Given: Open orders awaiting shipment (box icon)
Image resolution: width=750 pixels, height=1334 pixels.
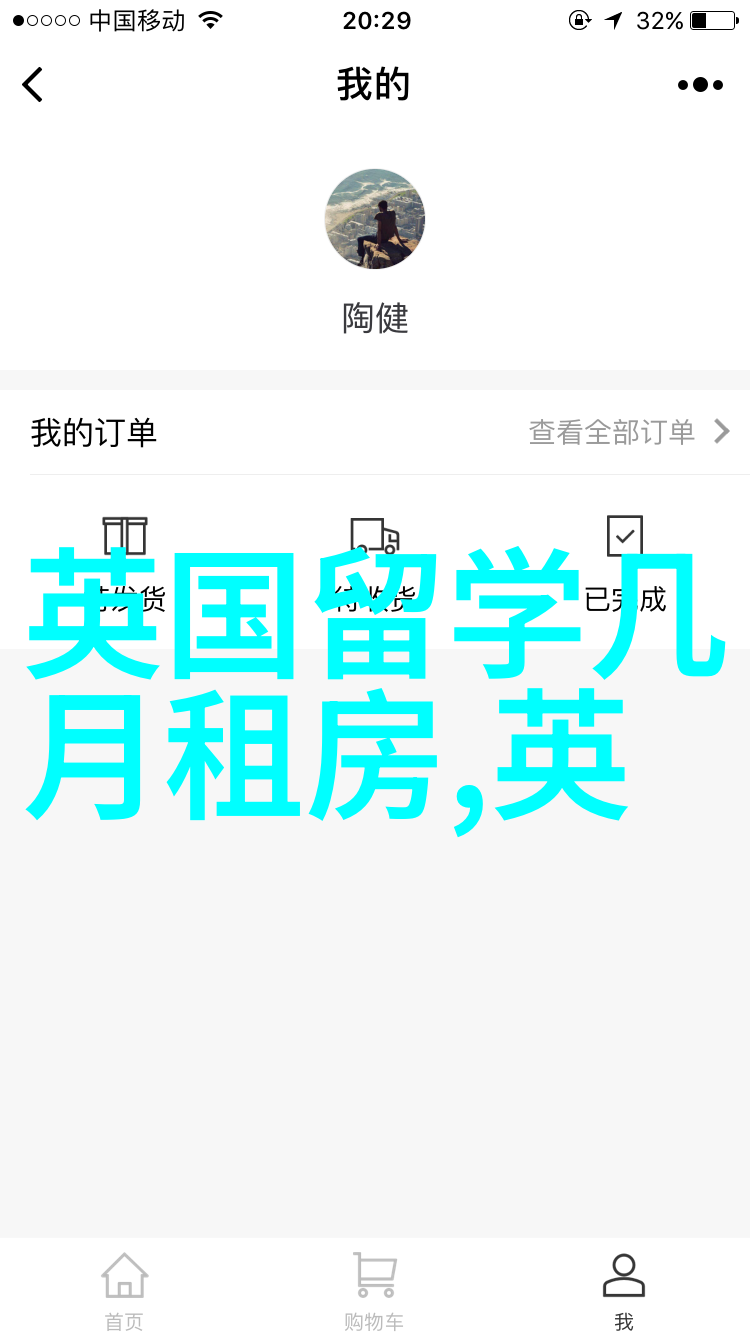Looking at the screenshot, I should tap(125, 538).
